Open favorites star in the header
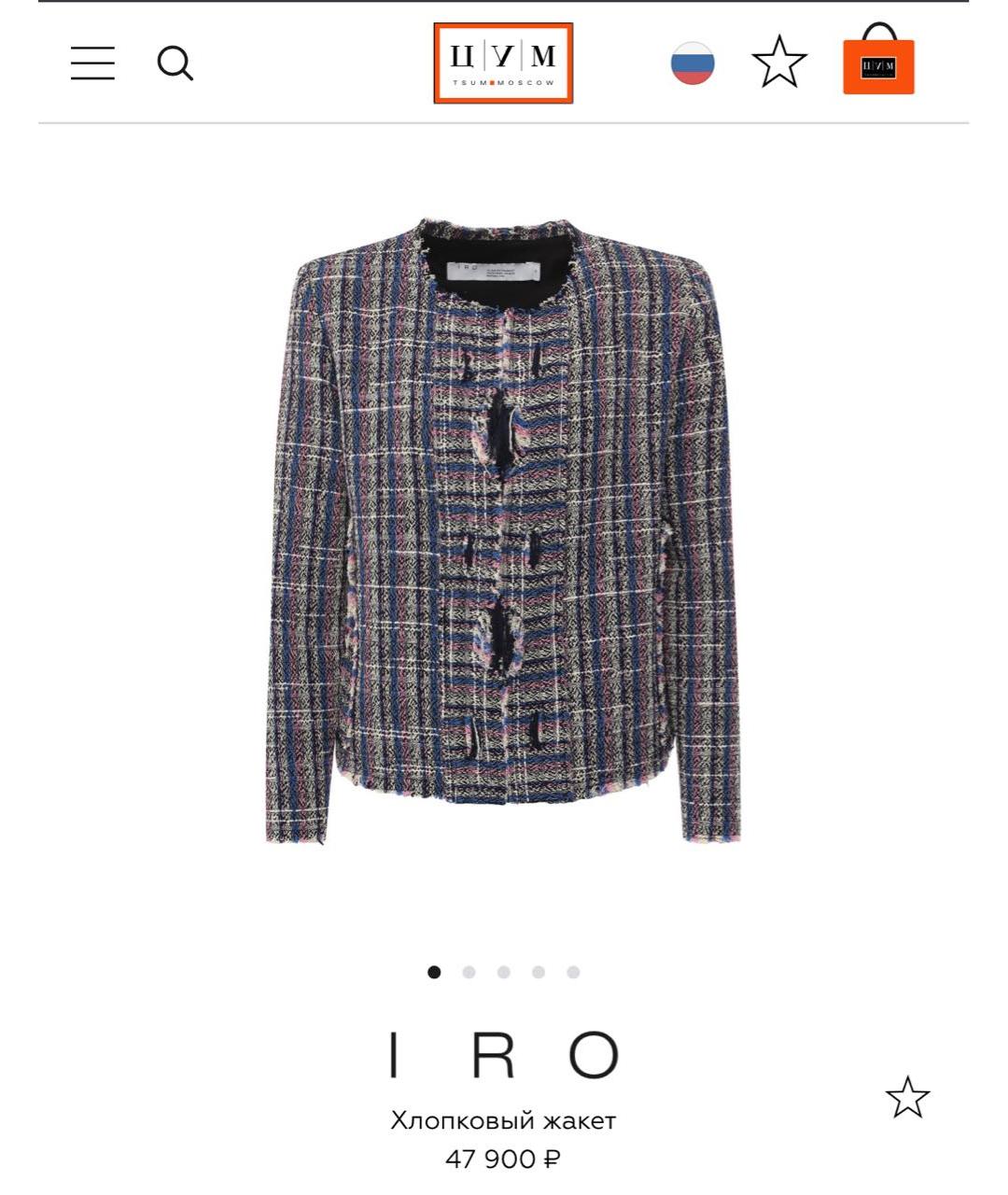 (x=779, y=63)
